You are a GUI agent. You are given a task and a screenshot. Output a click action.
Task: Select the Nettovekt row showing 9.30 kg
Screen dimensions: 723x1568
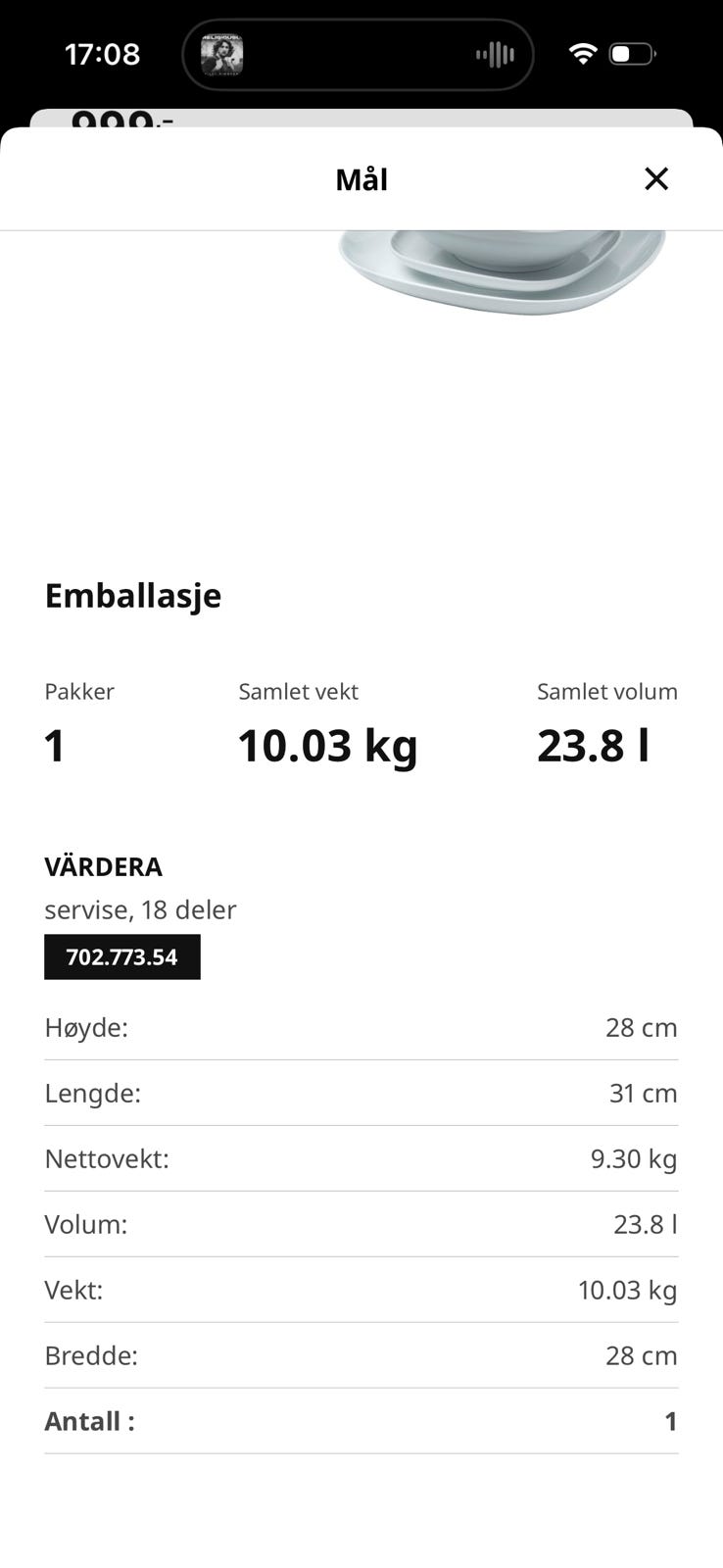[361, 1158]
